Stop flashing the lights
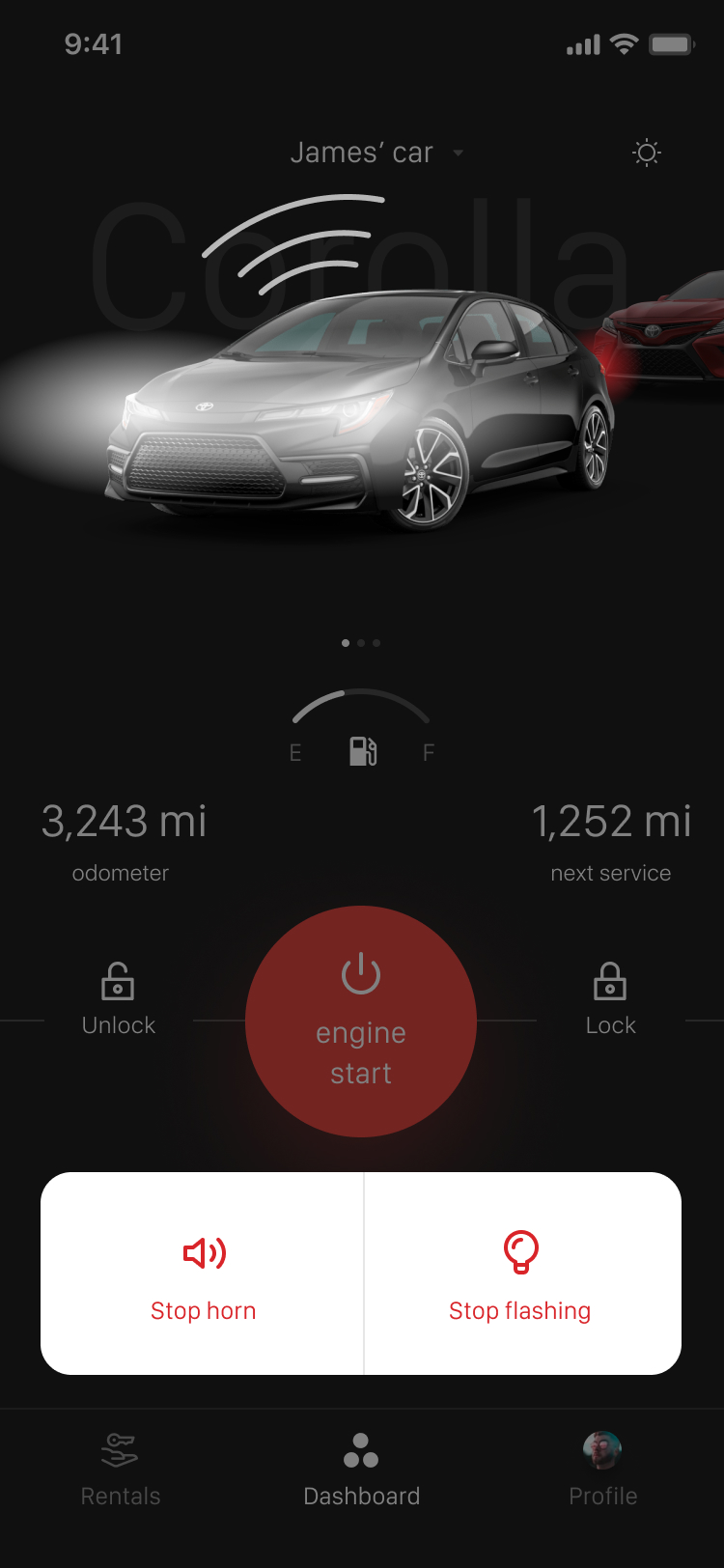The width and height of the screenshot is (724, 1568). click(520, 1274)
